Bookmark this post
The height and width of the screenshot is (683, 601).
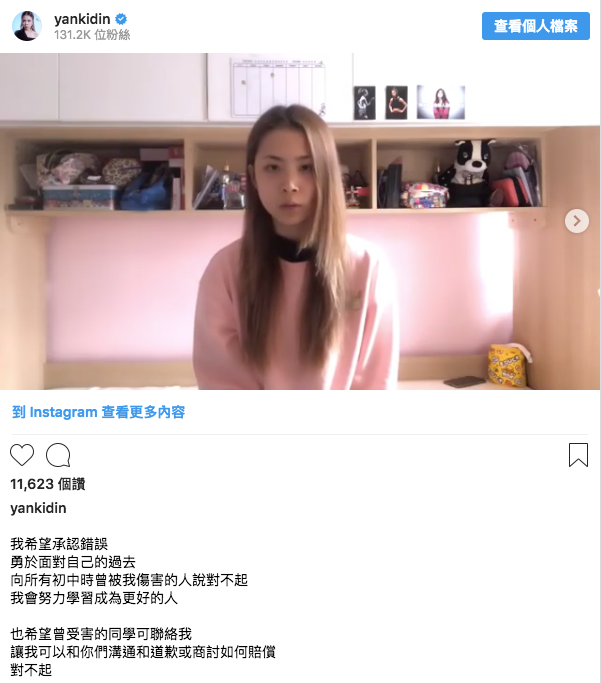tap(578, 456)
